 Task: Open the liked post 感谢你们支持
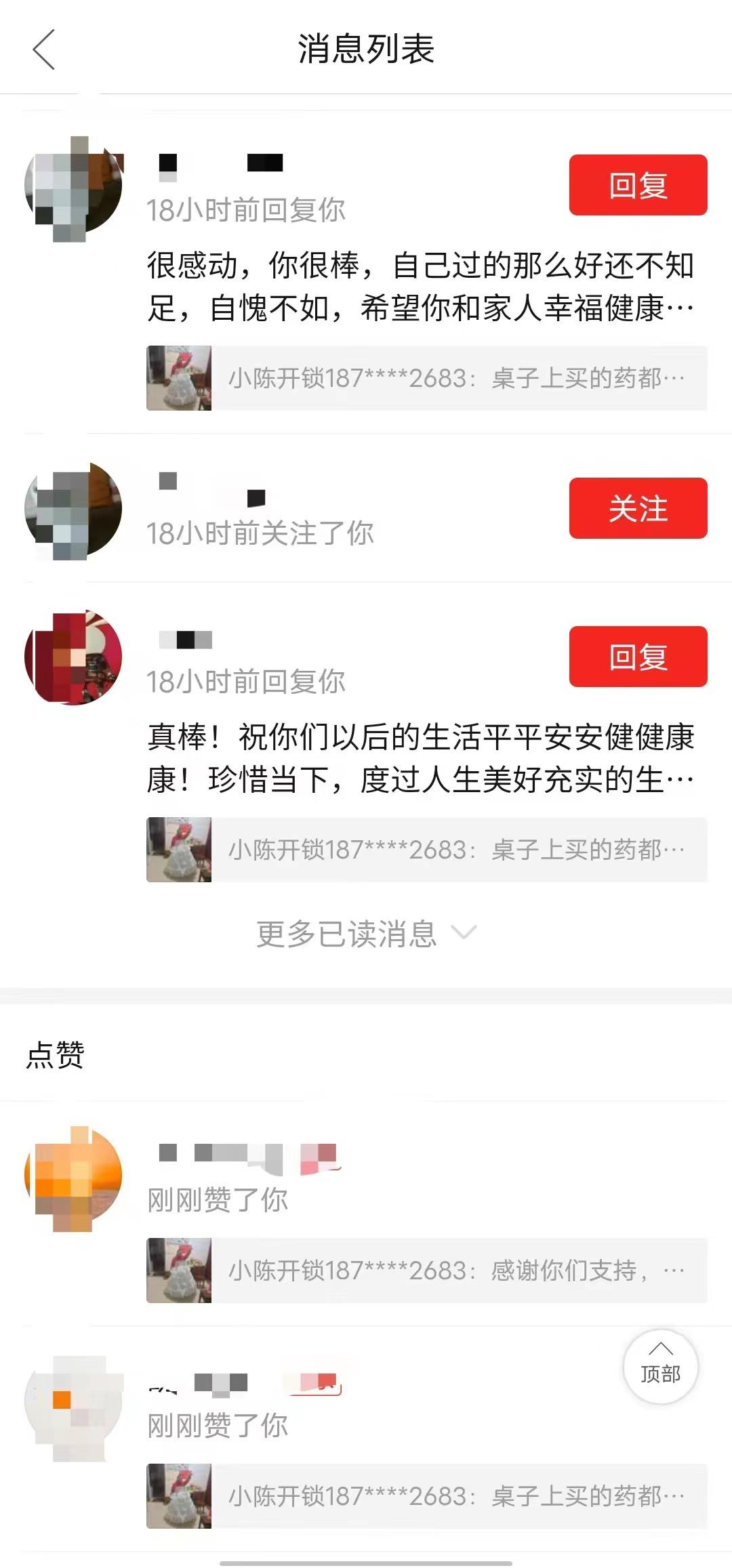pyautogui.click(x=426, y=1271)
